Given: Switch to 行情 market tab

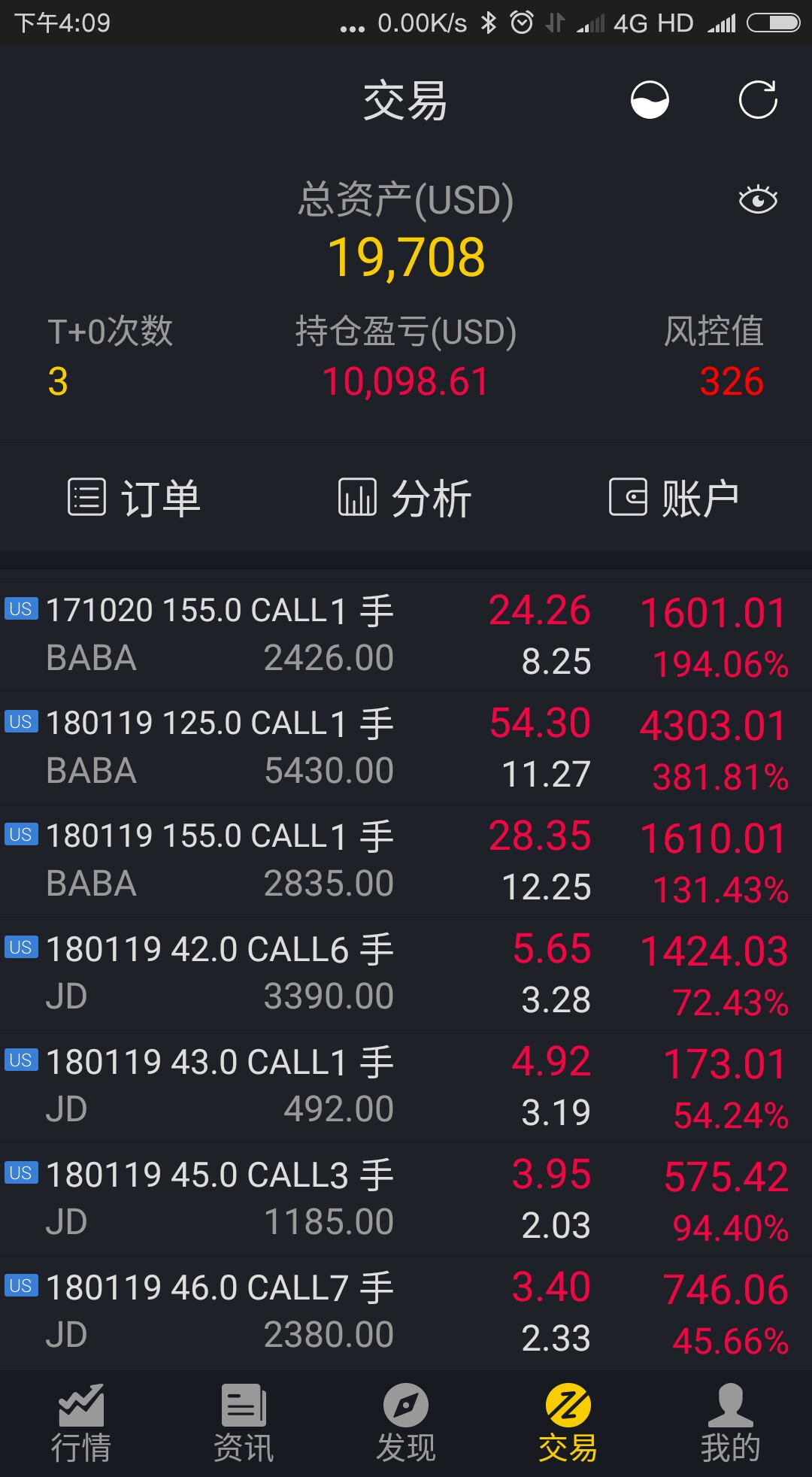Looking at the screenshot, I should (81, 1423).
